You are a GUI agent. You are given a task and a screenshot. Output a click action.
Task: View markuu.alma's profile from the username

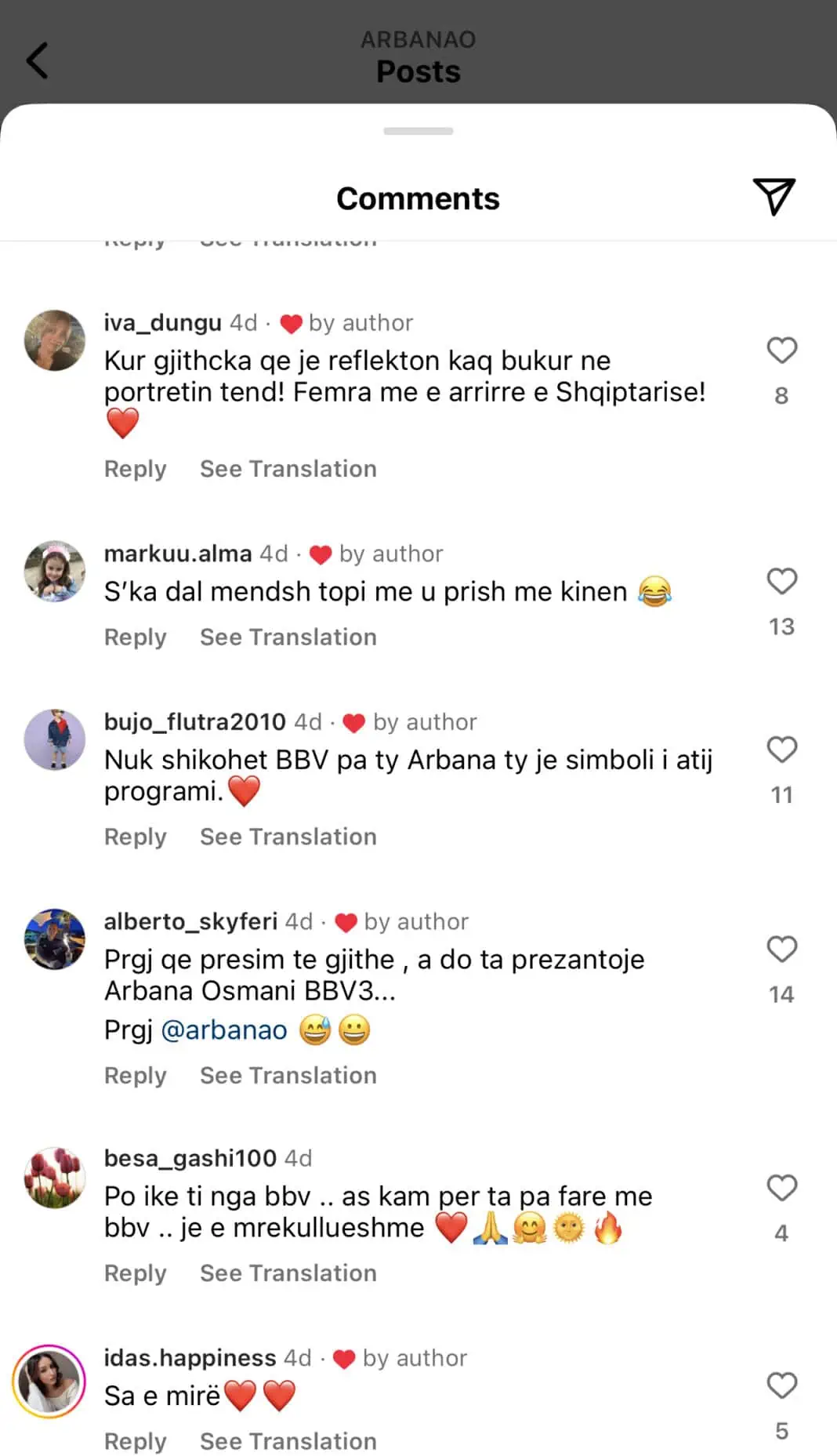(x=178, y=554)
